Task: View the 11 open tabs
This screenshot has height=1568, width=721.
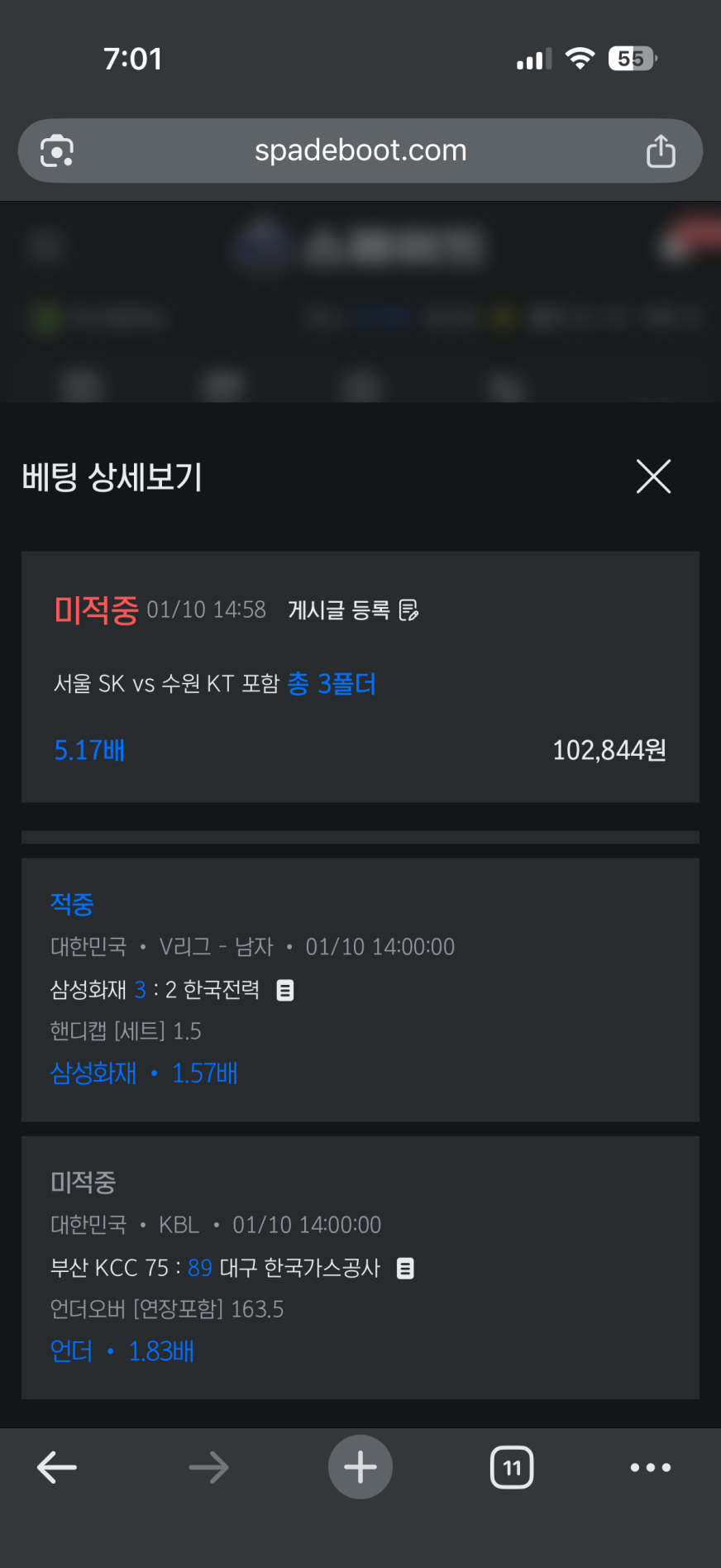Action: pyautogui.click(x=512, y=1467)
